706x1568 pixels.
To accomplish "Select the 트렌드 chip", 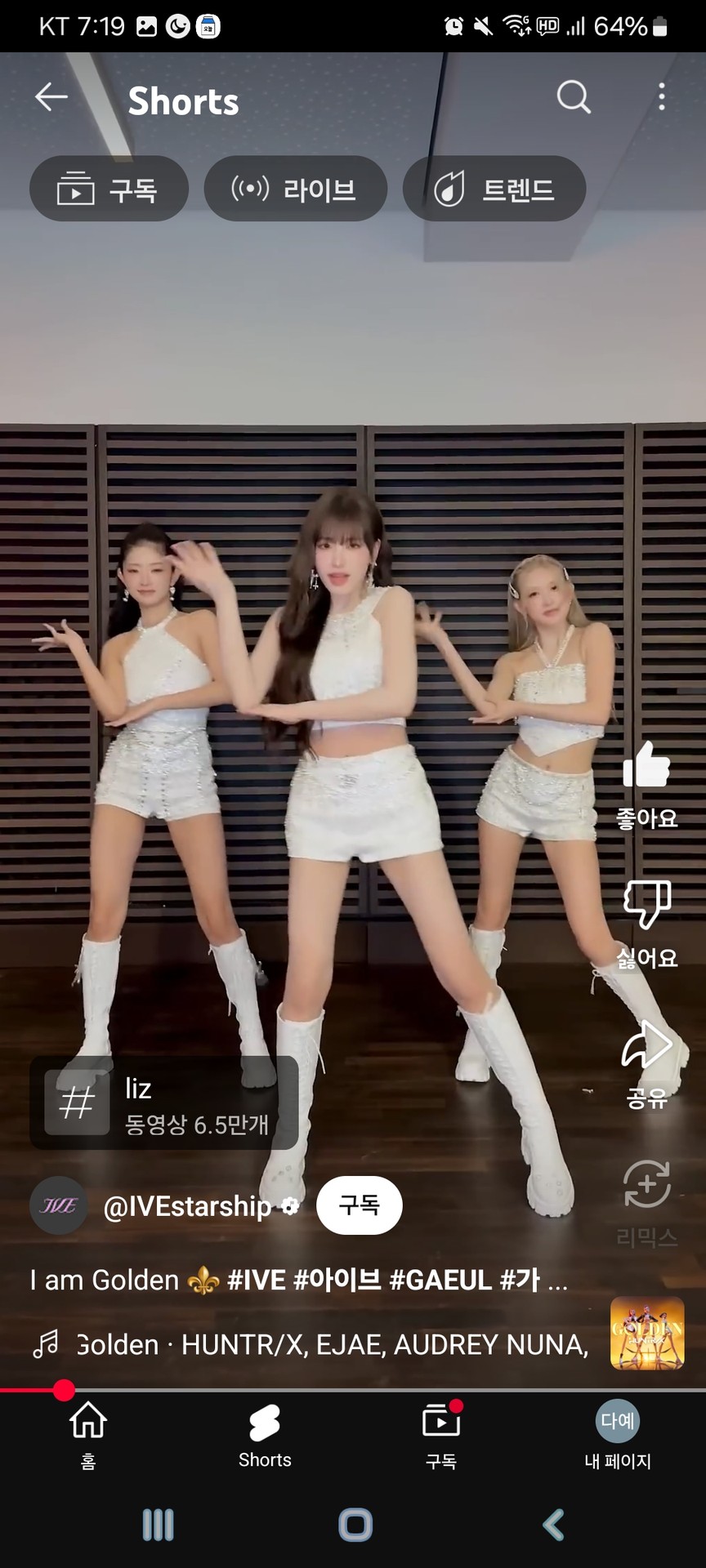I will 494,189.
